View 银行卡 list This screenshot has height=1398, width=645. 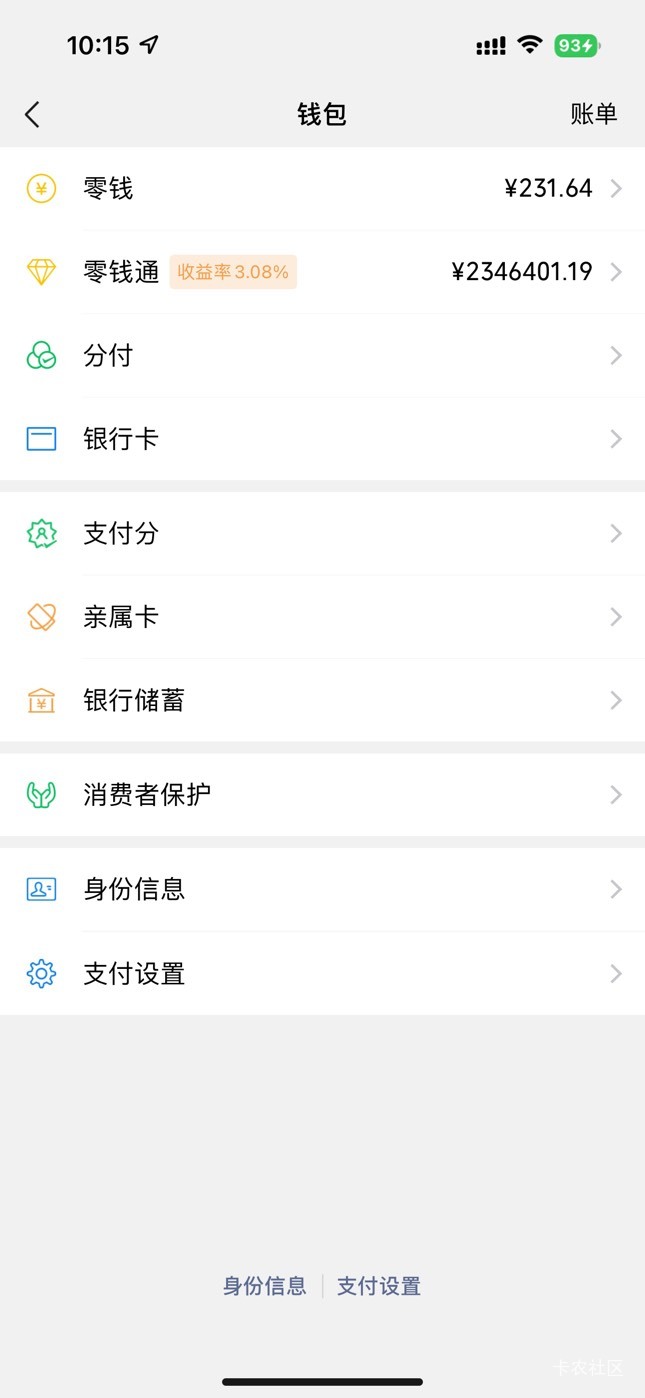[322, 439]
